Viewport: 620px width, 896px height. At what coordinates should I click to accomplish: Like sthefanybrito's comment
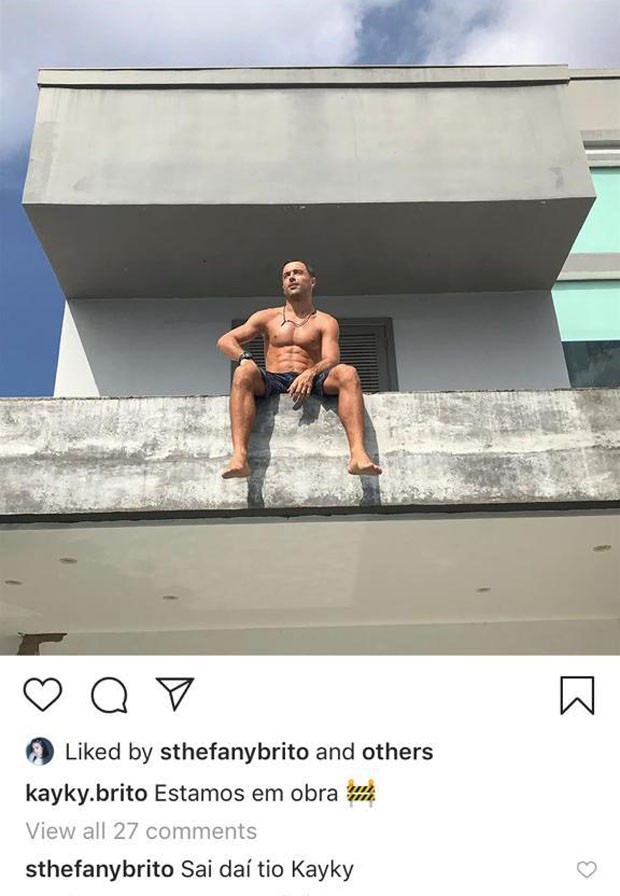[x=587, y=869]
